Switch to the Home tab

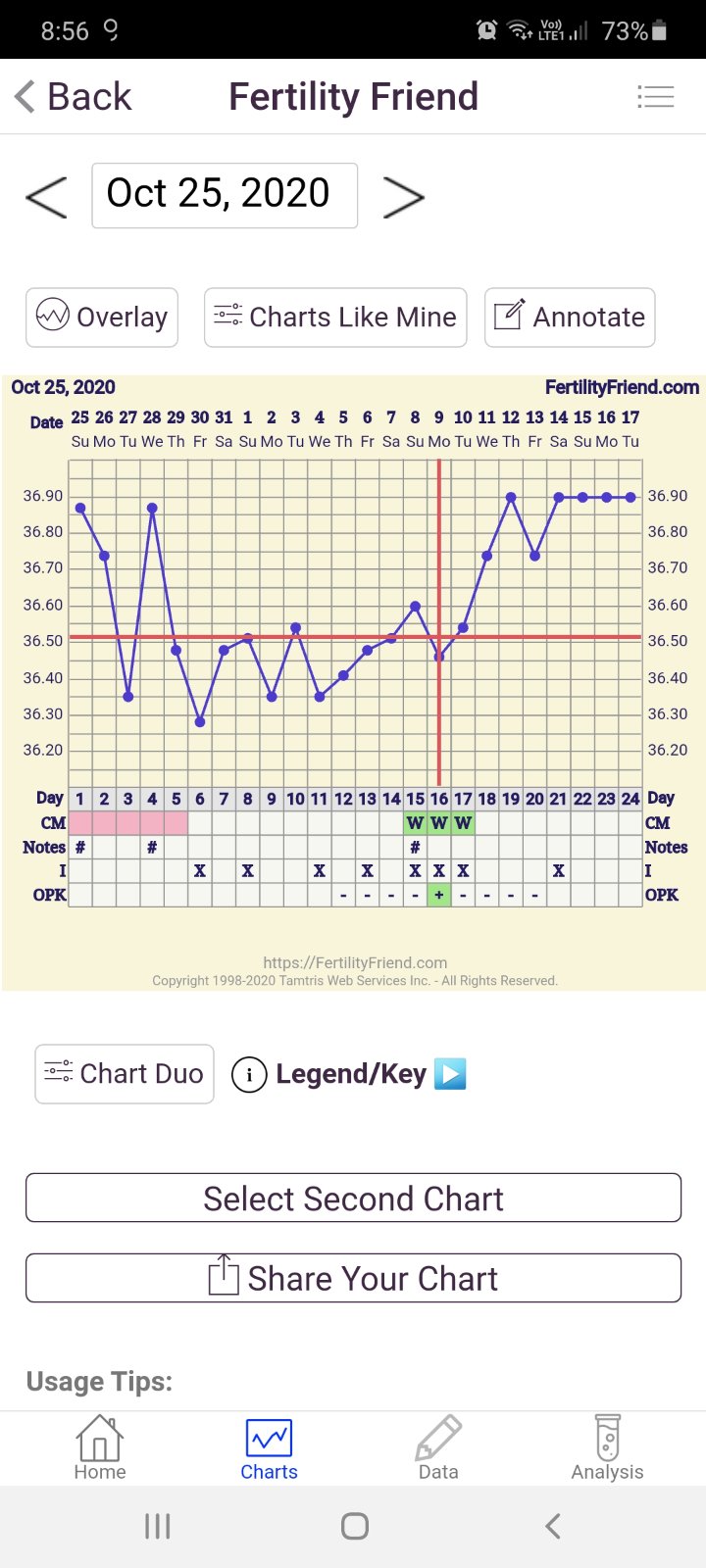click(100, 1447)
